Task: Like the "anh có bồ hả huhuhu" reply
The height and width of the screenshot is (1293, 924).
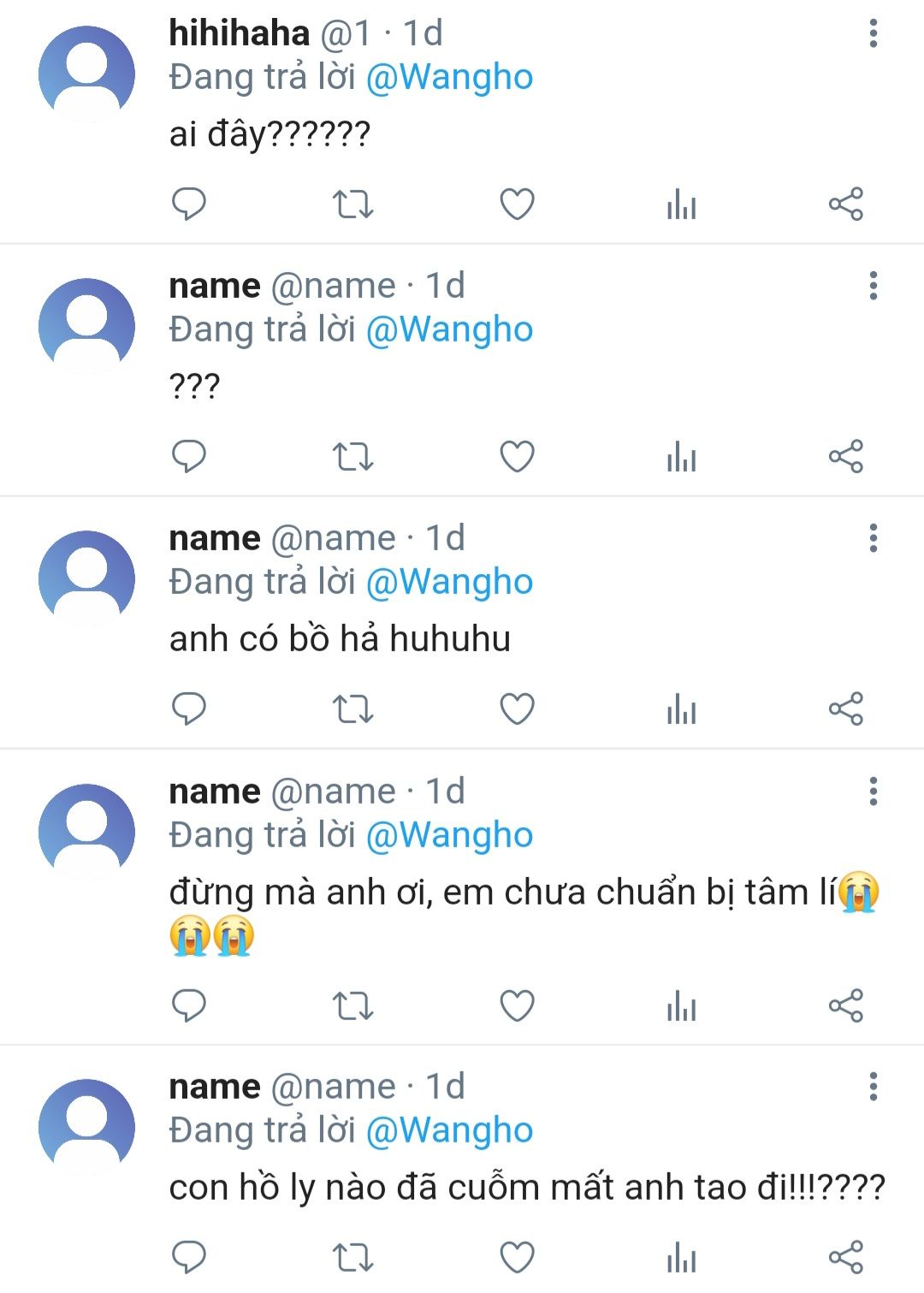Action: point(517,709)
